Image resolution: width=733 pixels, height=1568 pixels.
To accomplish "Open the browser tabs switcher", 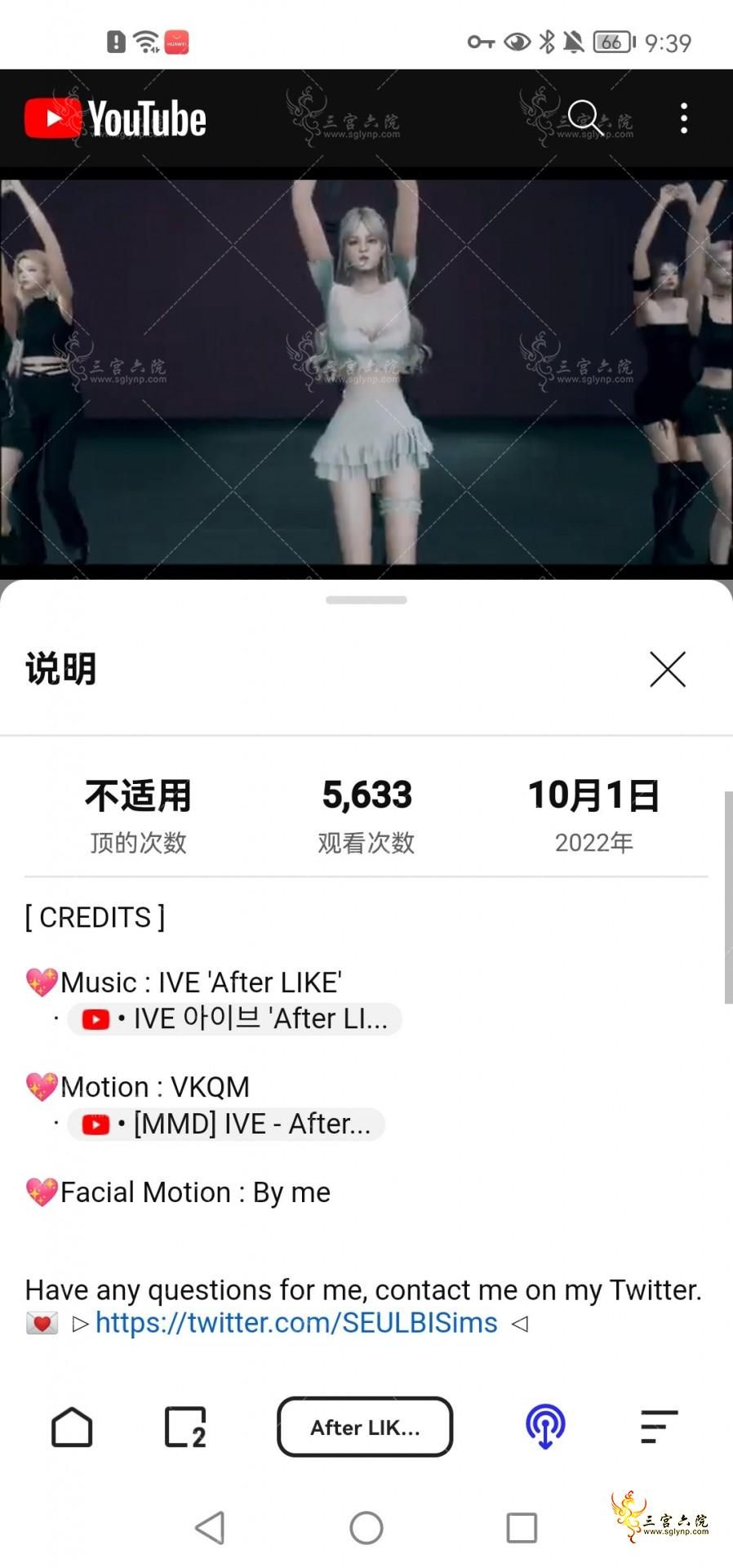I will 185,1427.
